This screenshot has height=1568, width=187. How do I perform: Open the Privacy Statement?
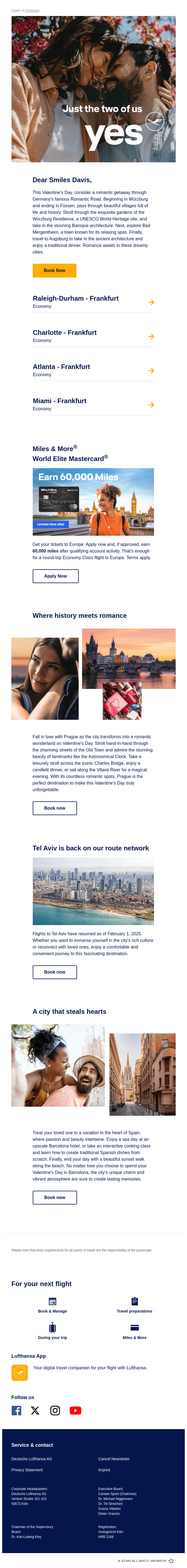(27, 1469)
